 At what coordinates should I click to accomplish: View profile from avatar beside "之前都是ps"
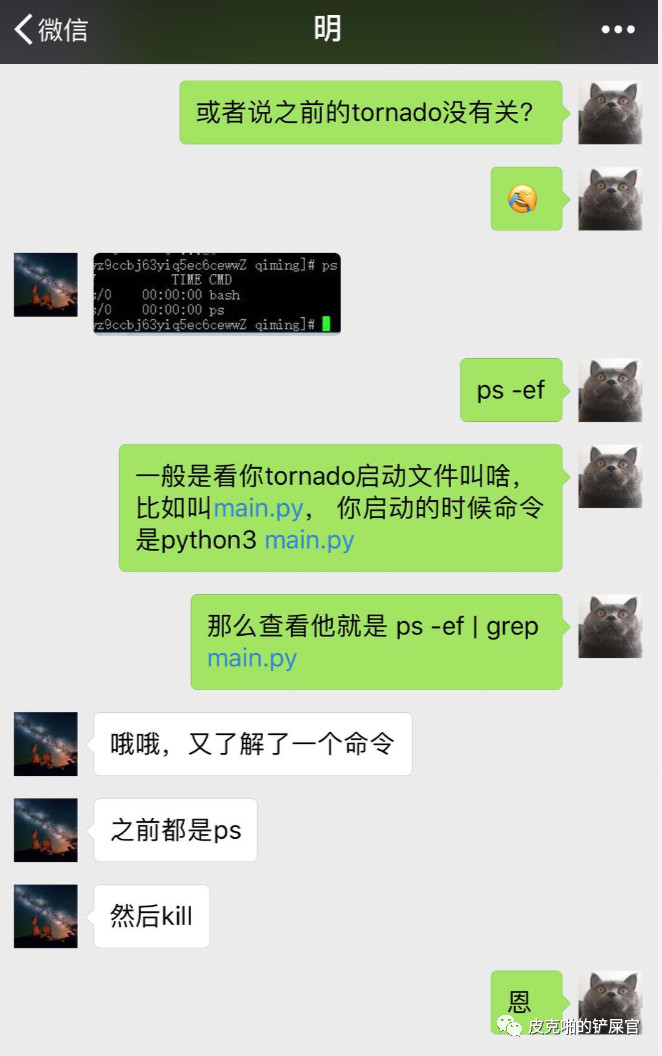[x=46, y=830]
